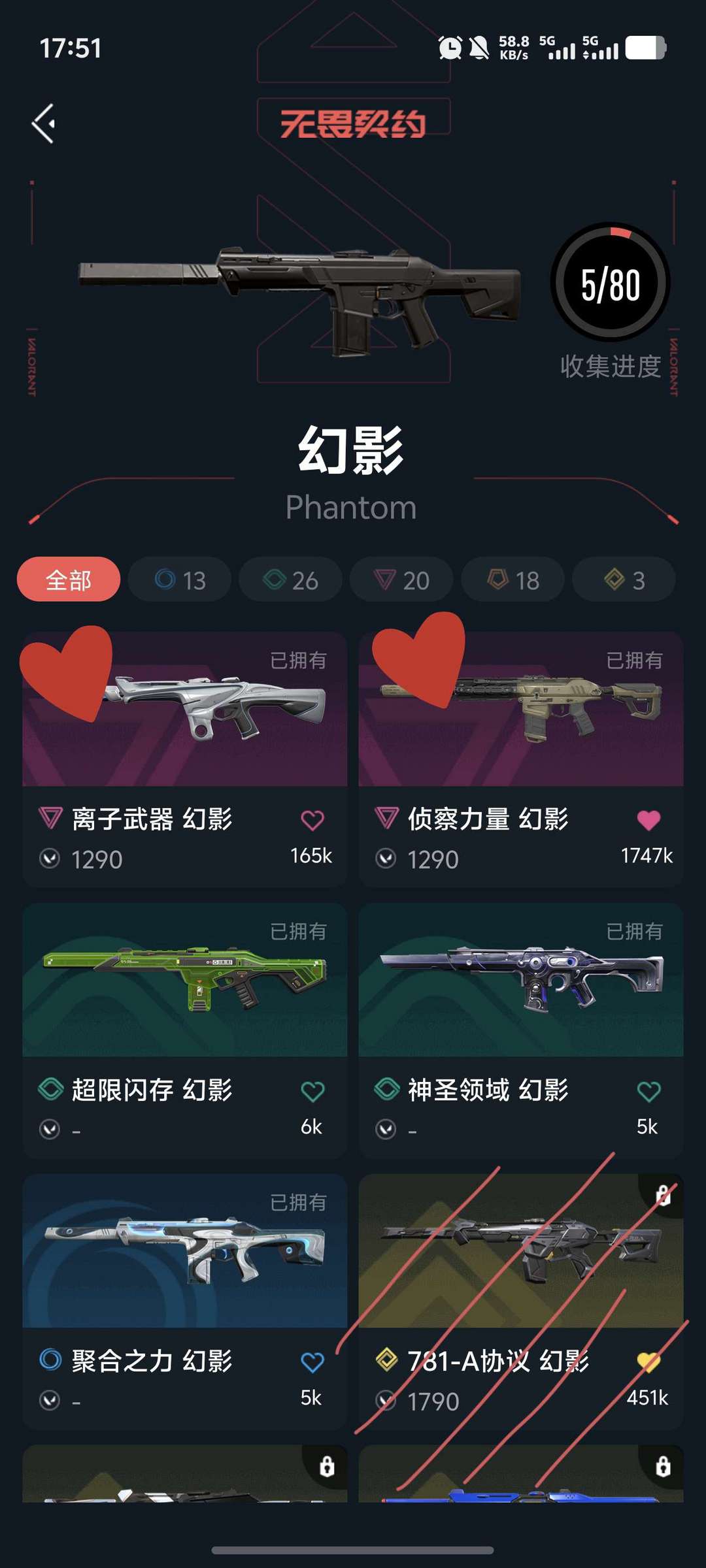
Task: Open the 神圣领域 幻影 skin card
Action: tap(521, 1030)
